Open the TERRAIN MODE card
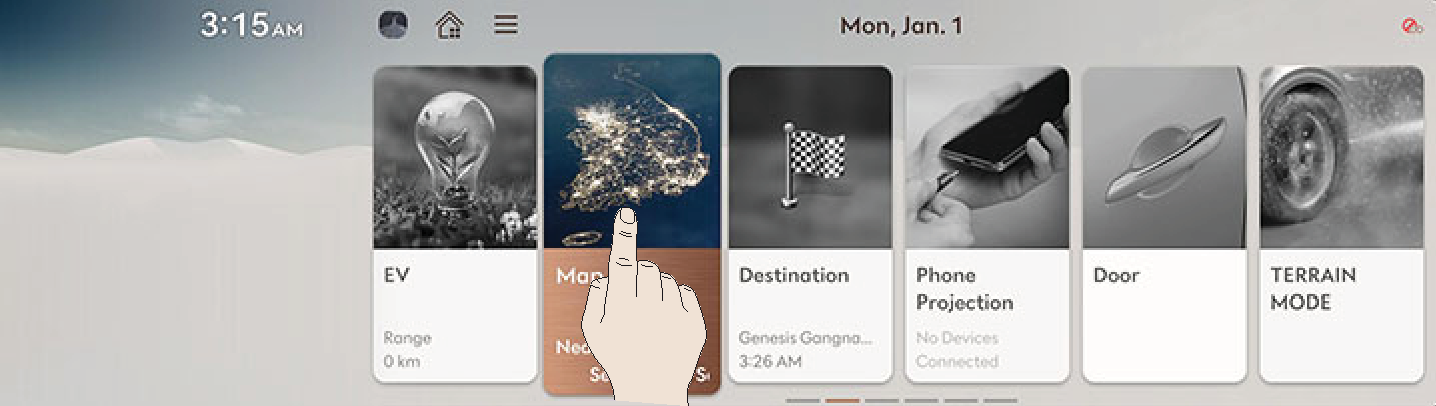Viewport: 1436px width, 406px height. 1340,224
